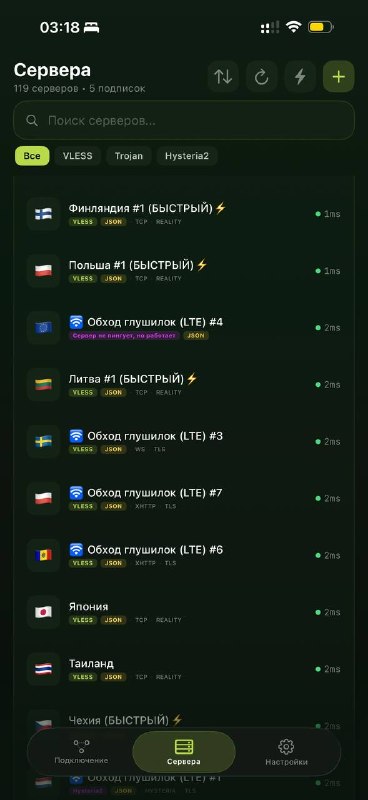Choose the Япония server
This screenshot has width=368, height=800.
184,612
